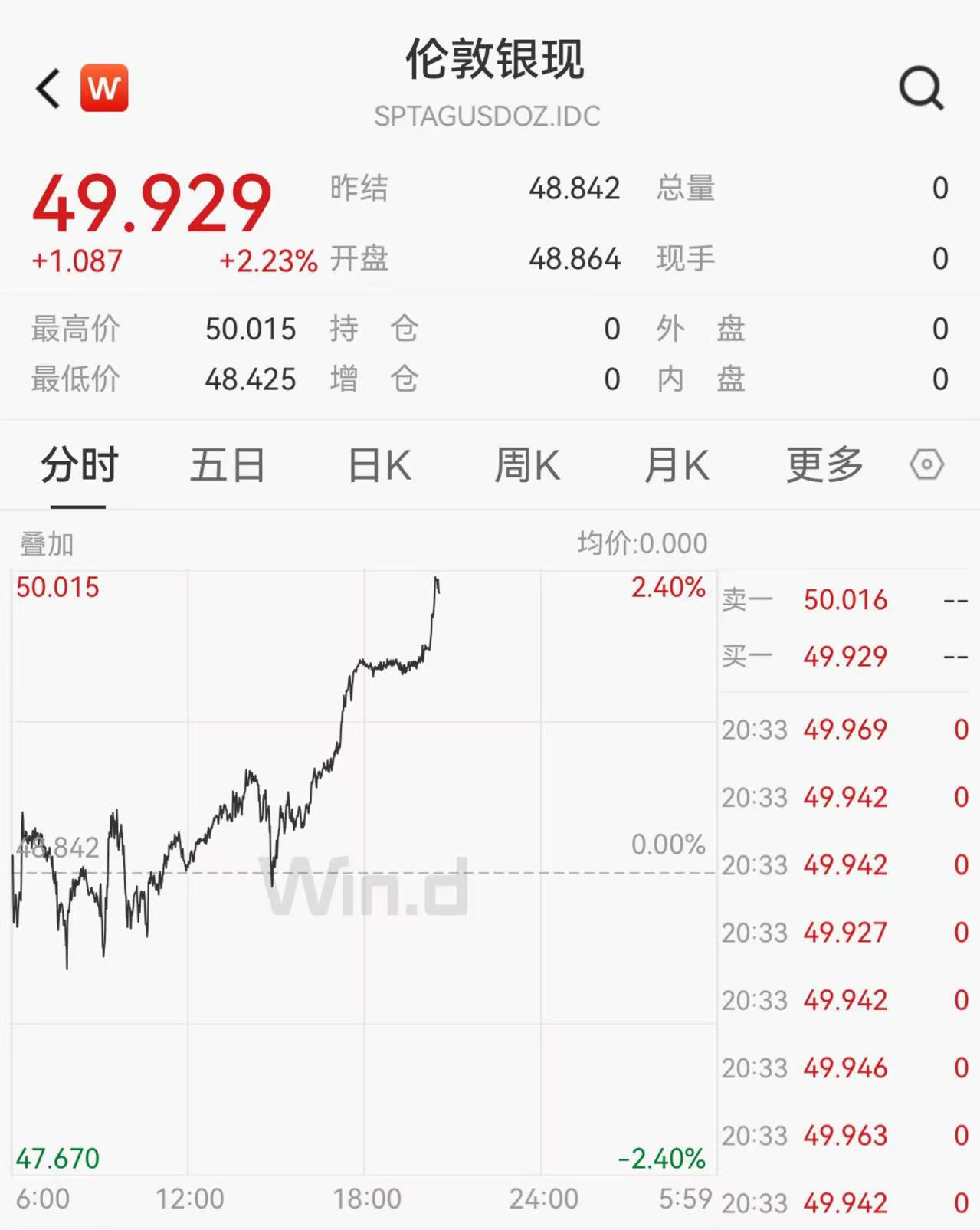980x1230 pixels.
Task: Tap 叠加 to overlay another chart
Action: pos(47,544)
